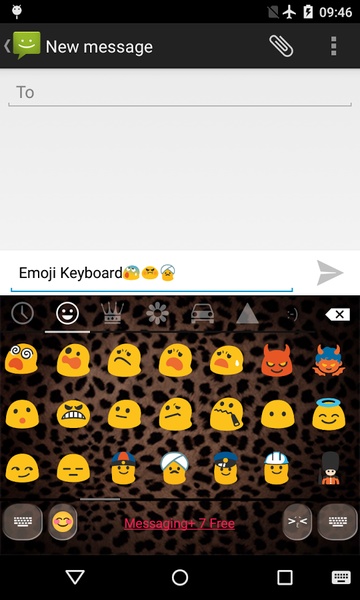Screen dimensions: 360x600
Task: Tap the Android home button
Action: pos(180,577)
